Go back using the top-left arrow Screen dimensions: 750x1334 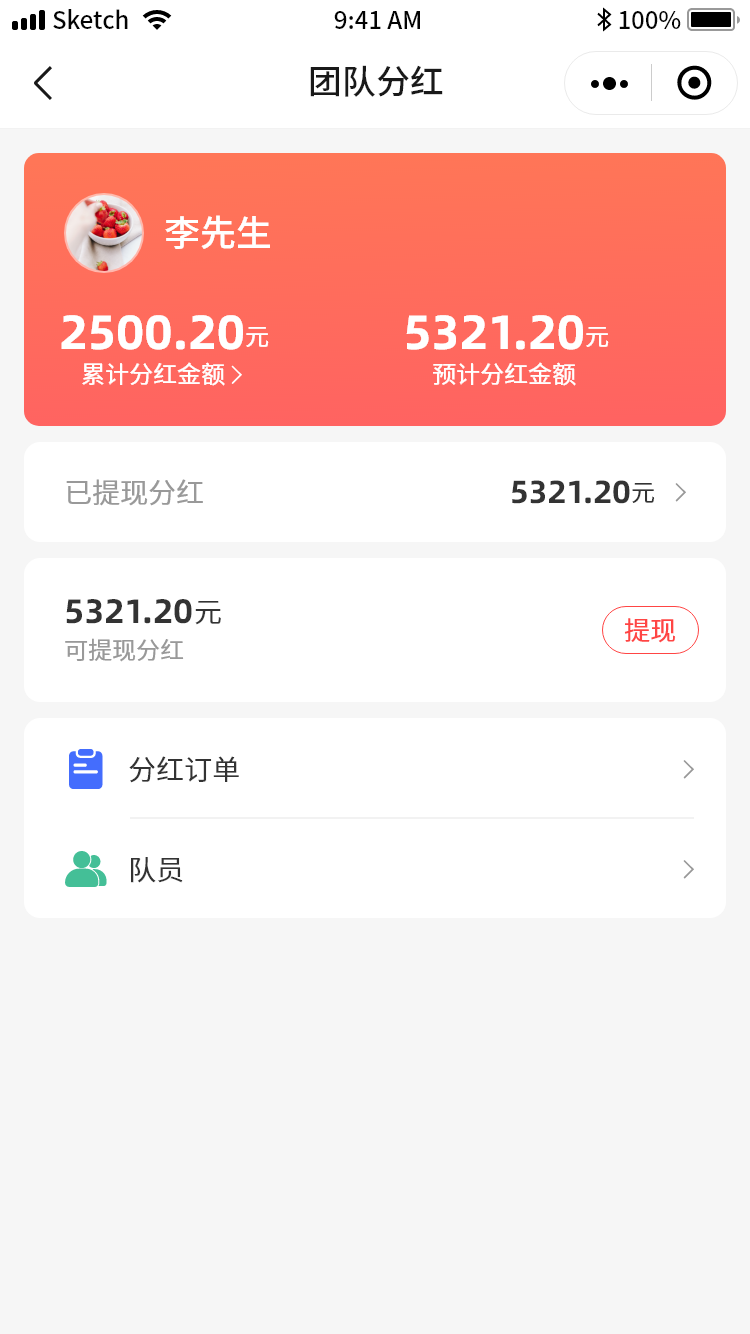pyautogui.click(x=43, y=83)
